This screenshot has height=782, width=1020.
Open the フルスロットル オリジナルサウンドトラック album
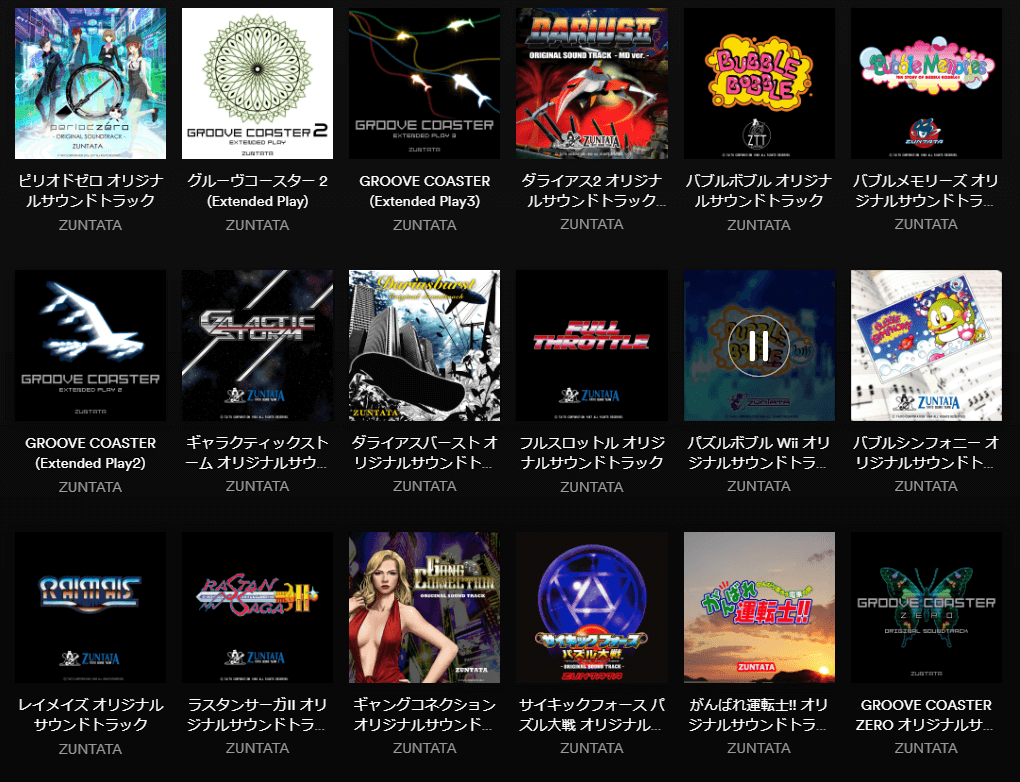591,345
